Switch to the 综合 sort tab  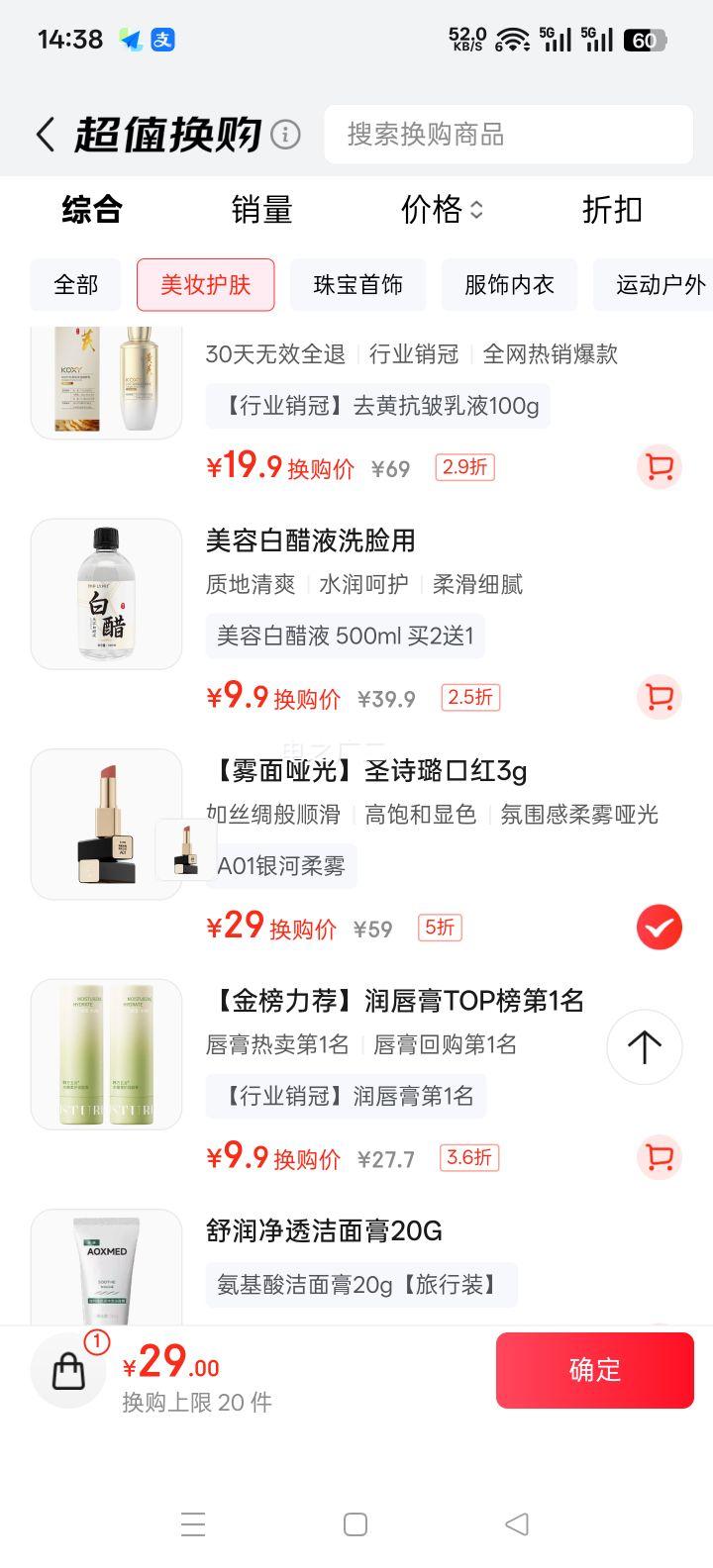(x=91, y=210)
